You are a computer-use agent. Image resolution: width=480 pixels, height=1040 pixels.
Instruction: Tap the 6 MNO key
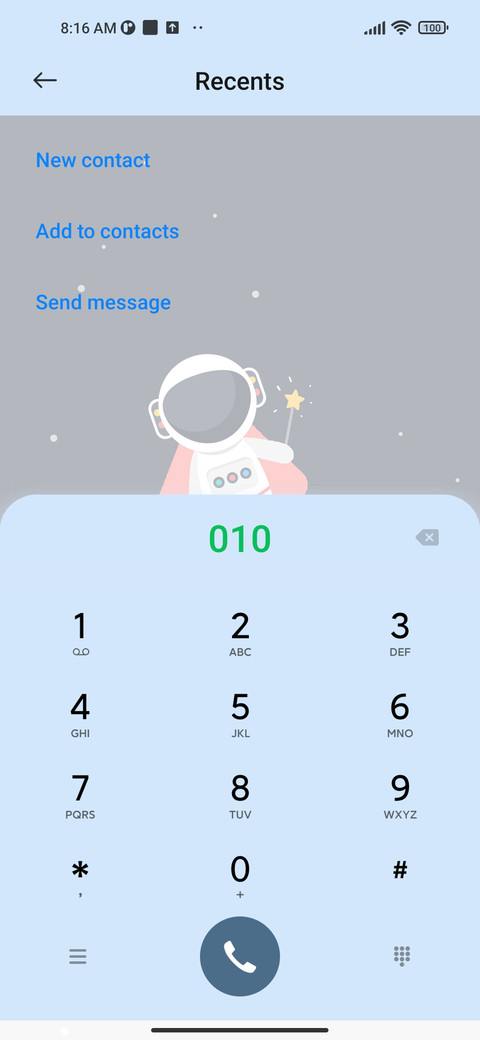coord(400,716)
